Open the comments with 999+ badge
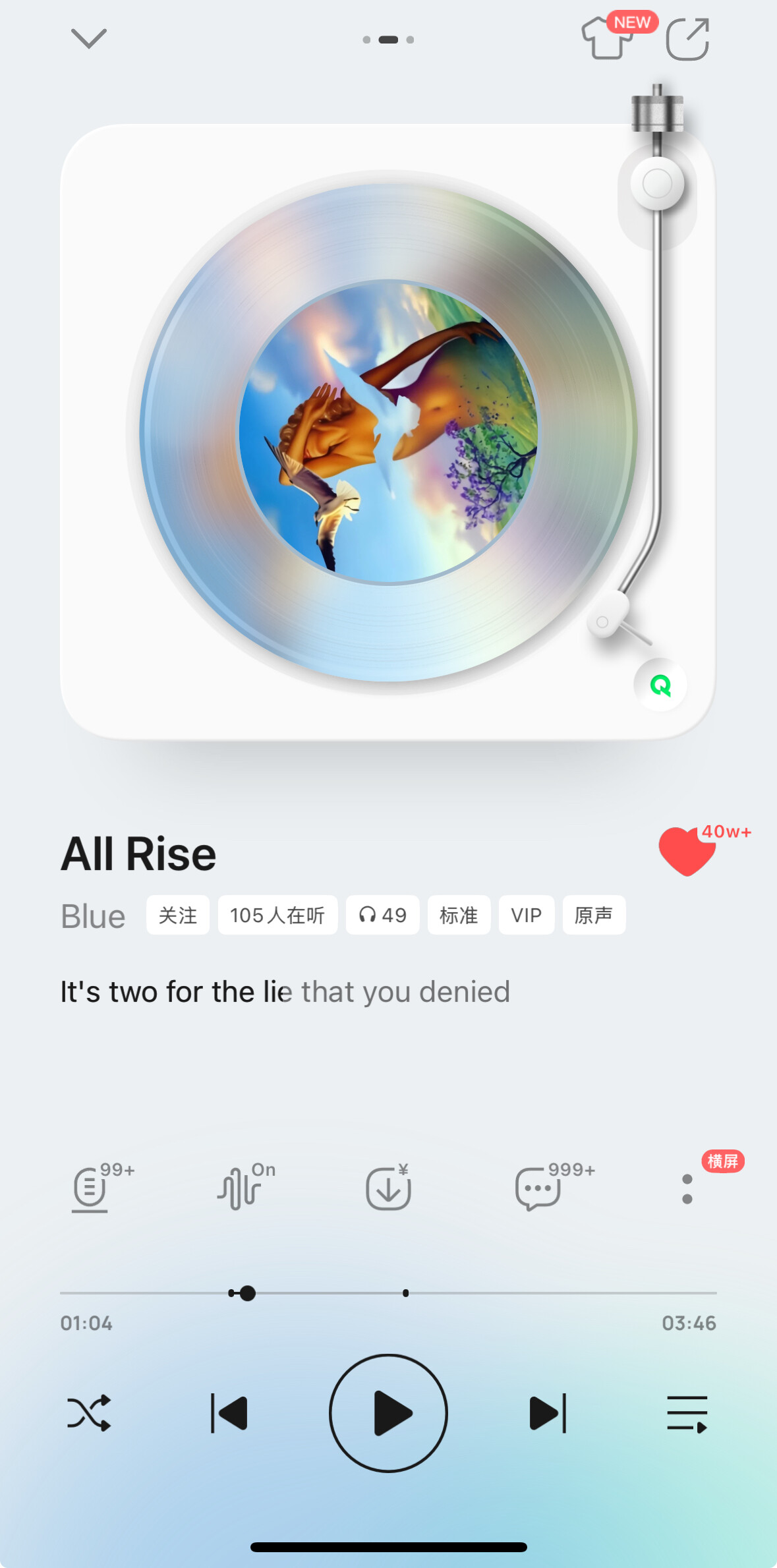 (538, 1188)
